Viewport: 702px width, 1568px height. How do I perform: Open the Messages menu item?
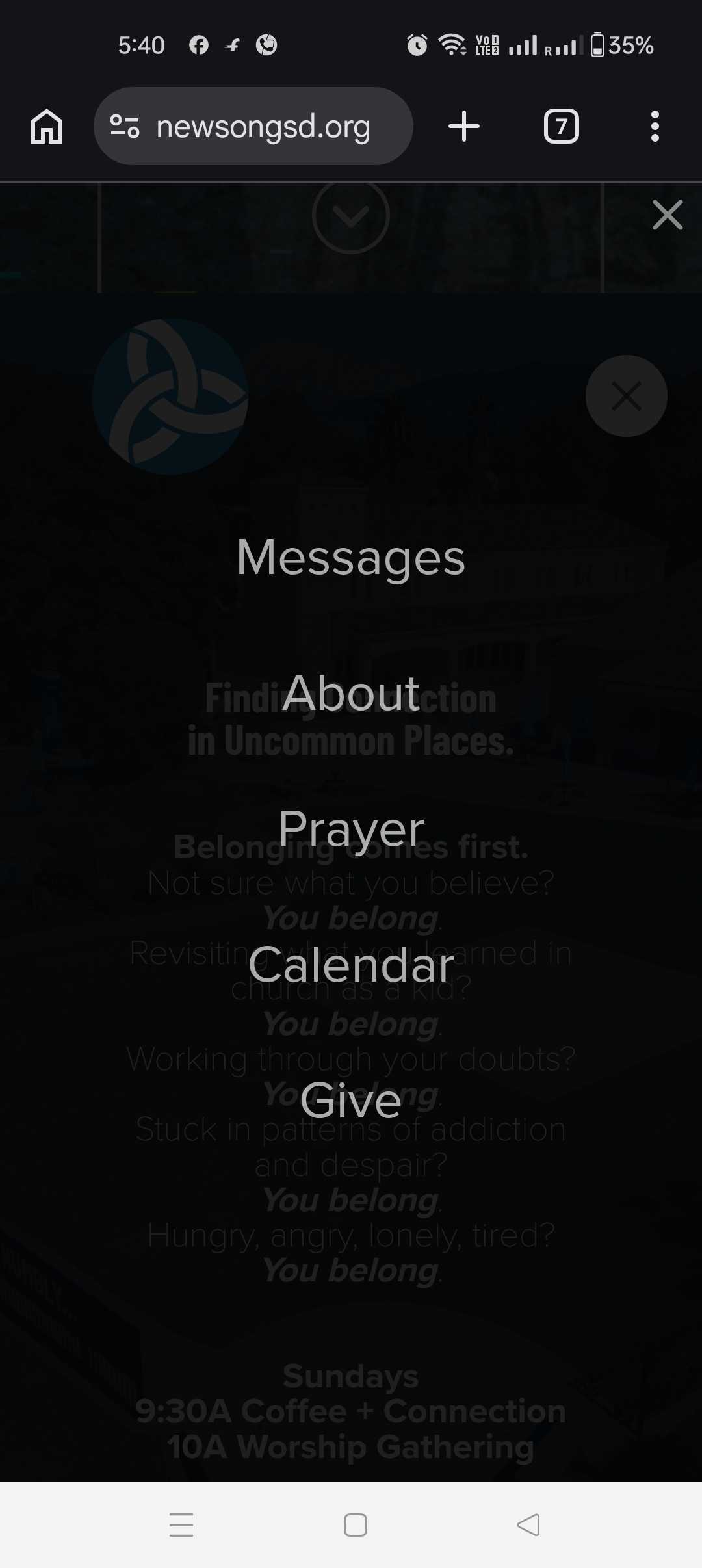coord(351,558)
